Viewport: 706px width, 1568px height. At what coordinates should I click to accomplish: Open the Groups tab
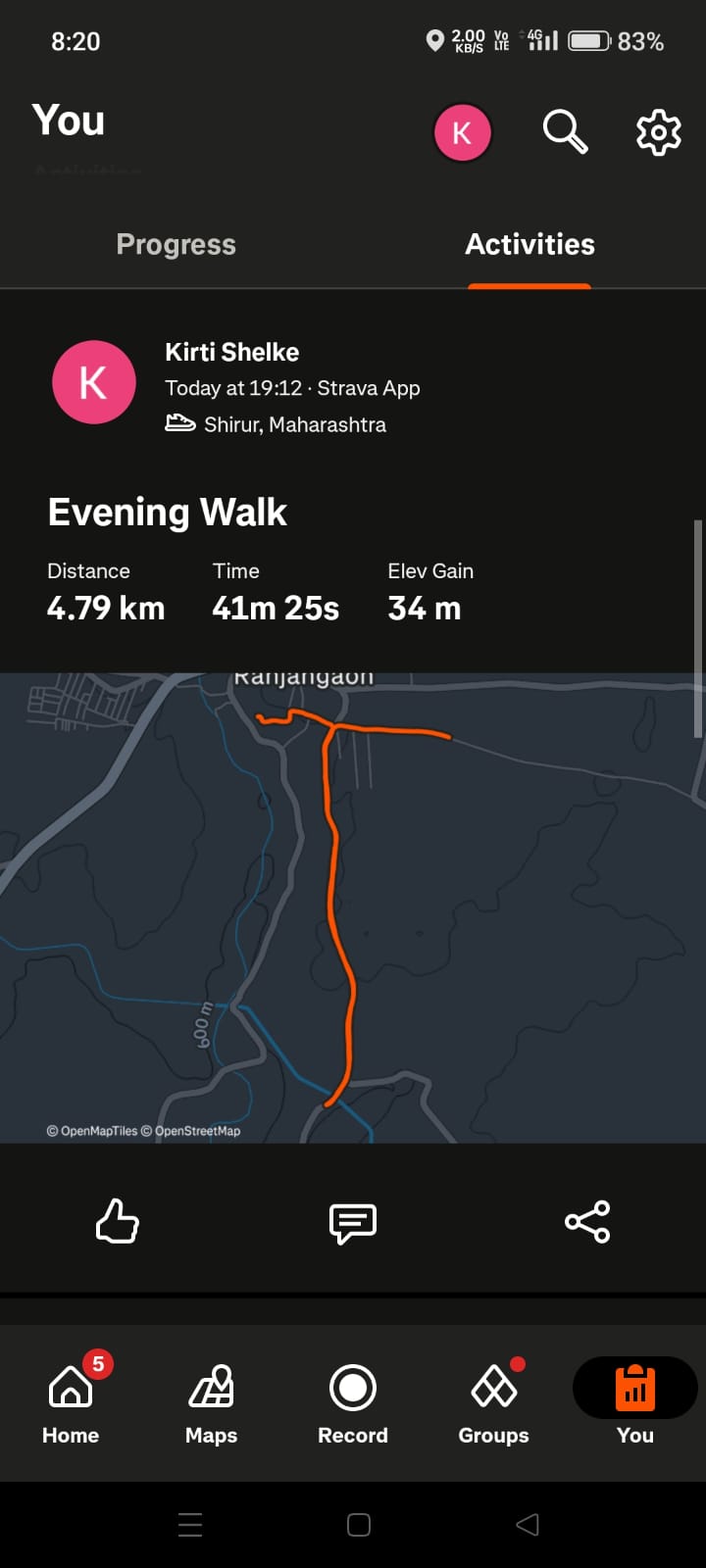click(x=493, y=1403)
